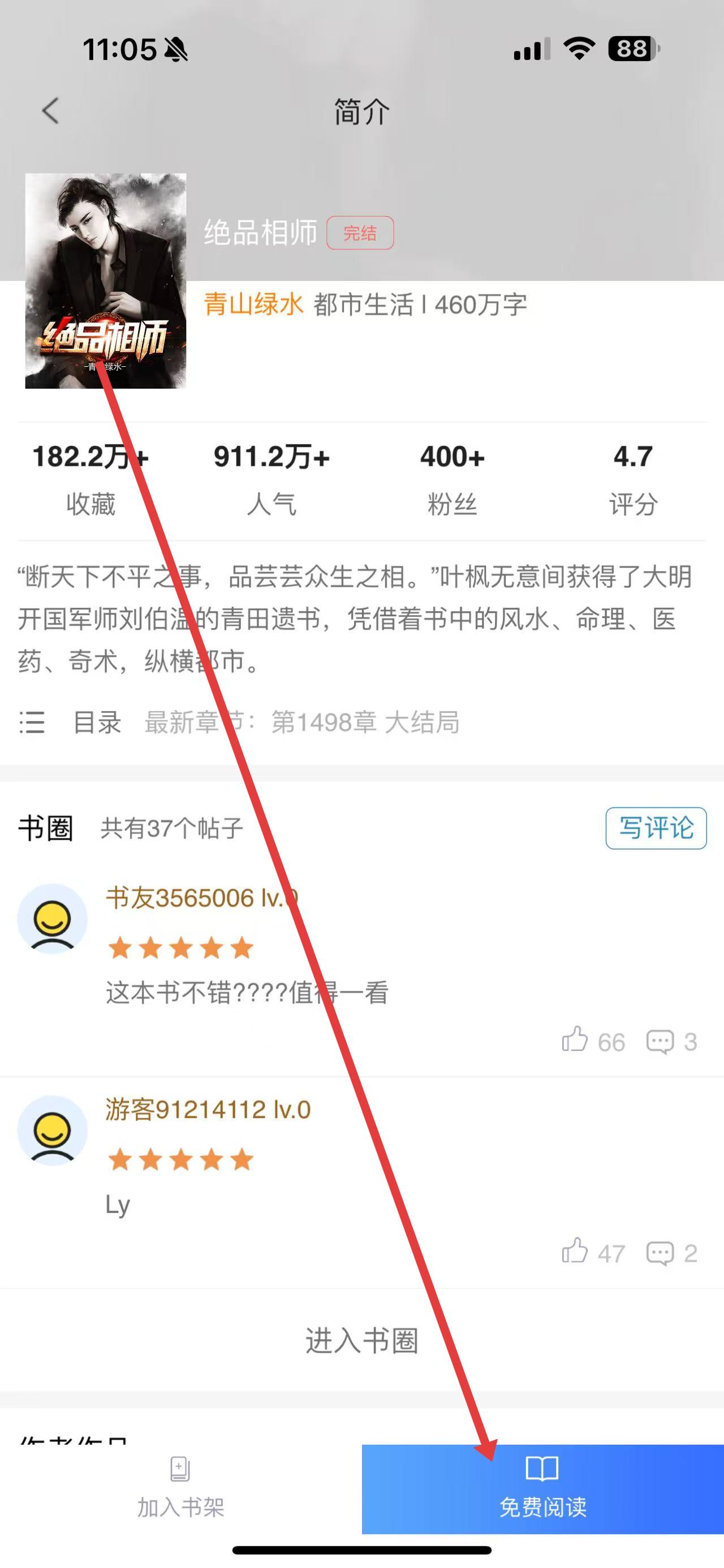Tap 写评论 to write a review
The width and height of the screenshot is (724, 1568).
coord(656,828)
